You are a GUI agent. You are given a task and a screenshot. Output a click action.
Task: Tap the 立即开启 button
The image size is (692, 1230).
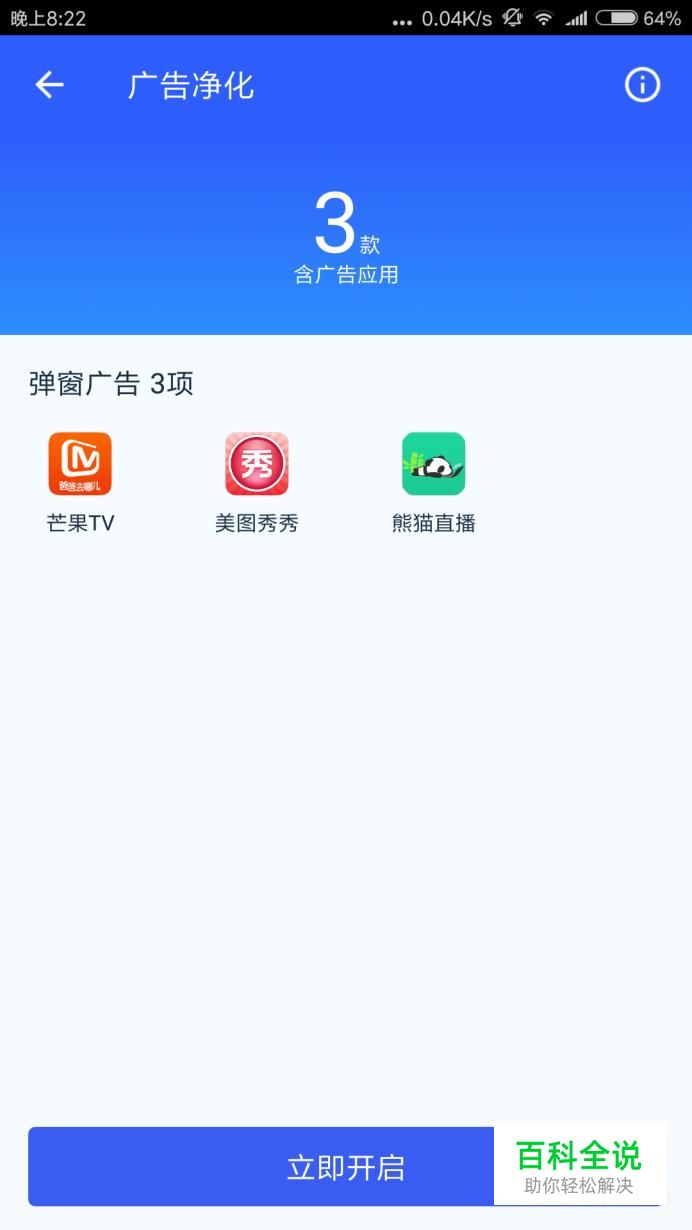(x=346, y=1167)
